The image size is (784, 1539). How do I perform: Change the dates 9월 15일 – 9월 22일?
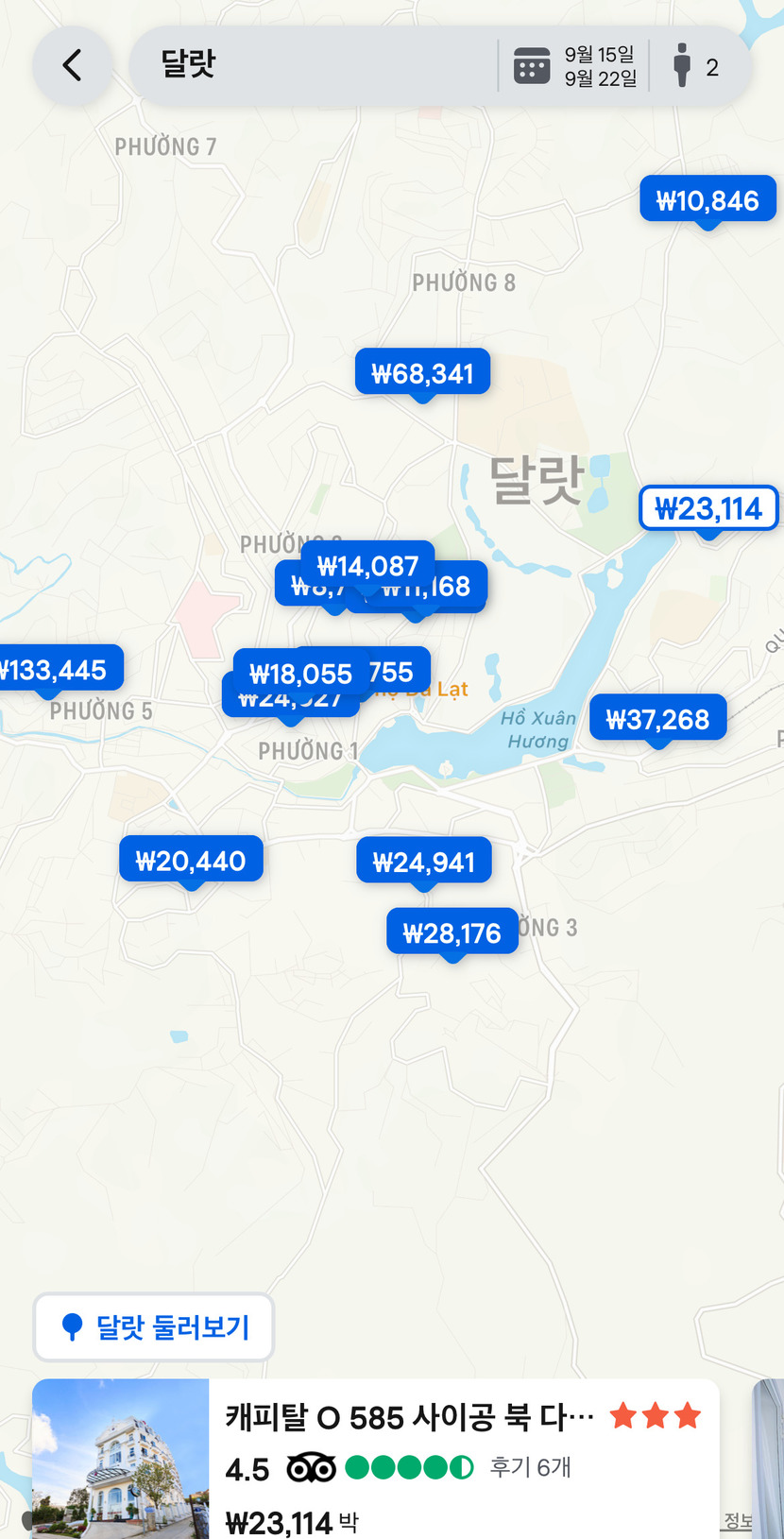click(x=575, y=66)
